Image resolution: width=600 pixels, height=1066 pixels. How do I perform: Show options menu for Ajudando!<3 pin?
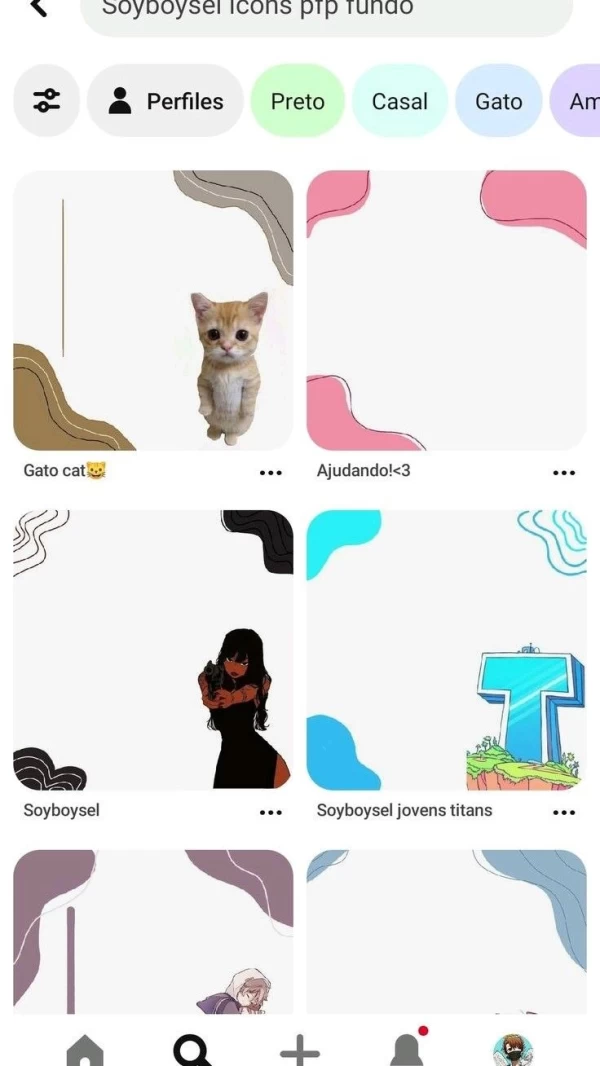(x=564, y=472)
